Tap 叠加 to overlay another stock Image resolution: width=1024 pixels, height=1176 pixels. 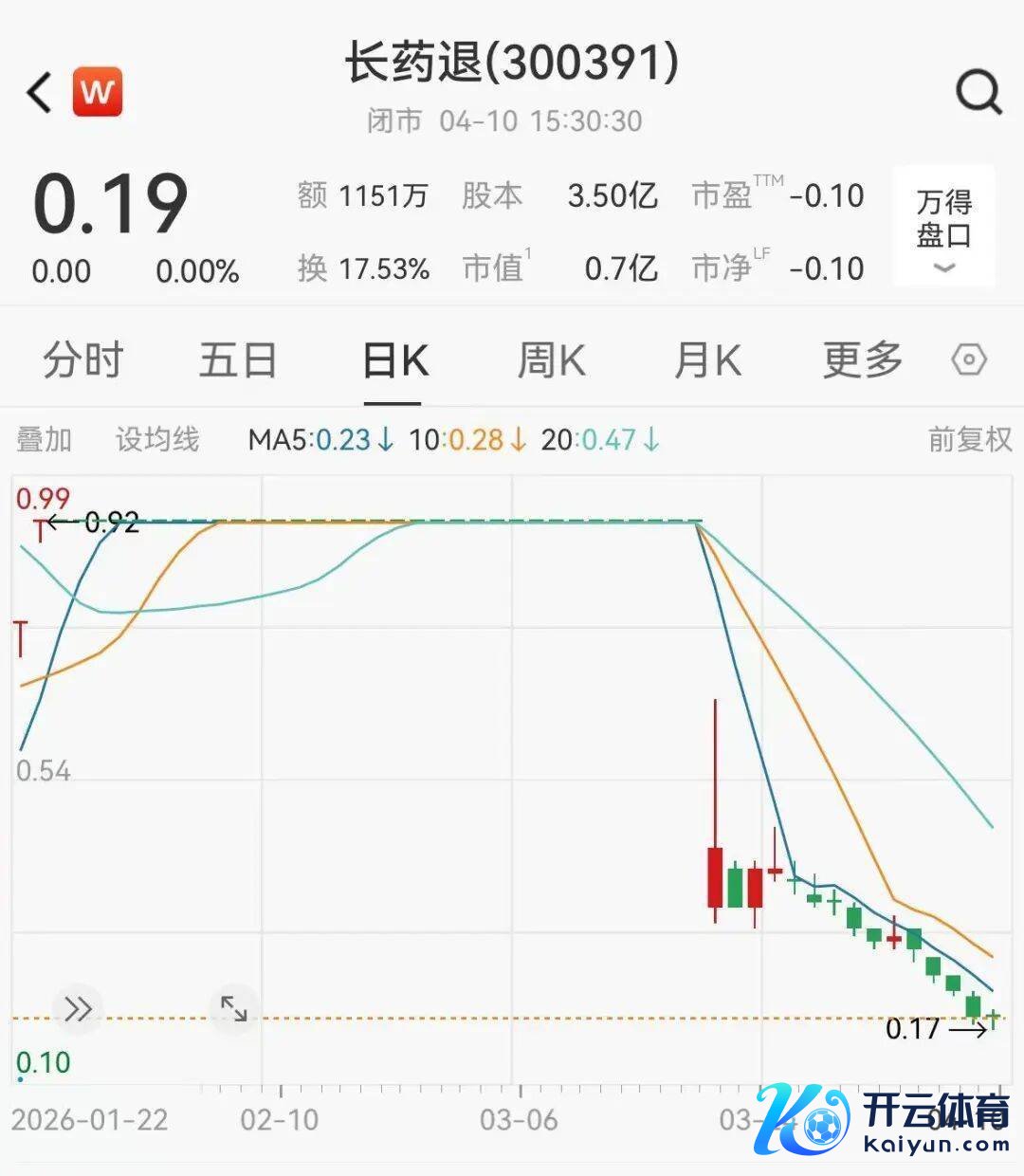click(45, 440)
